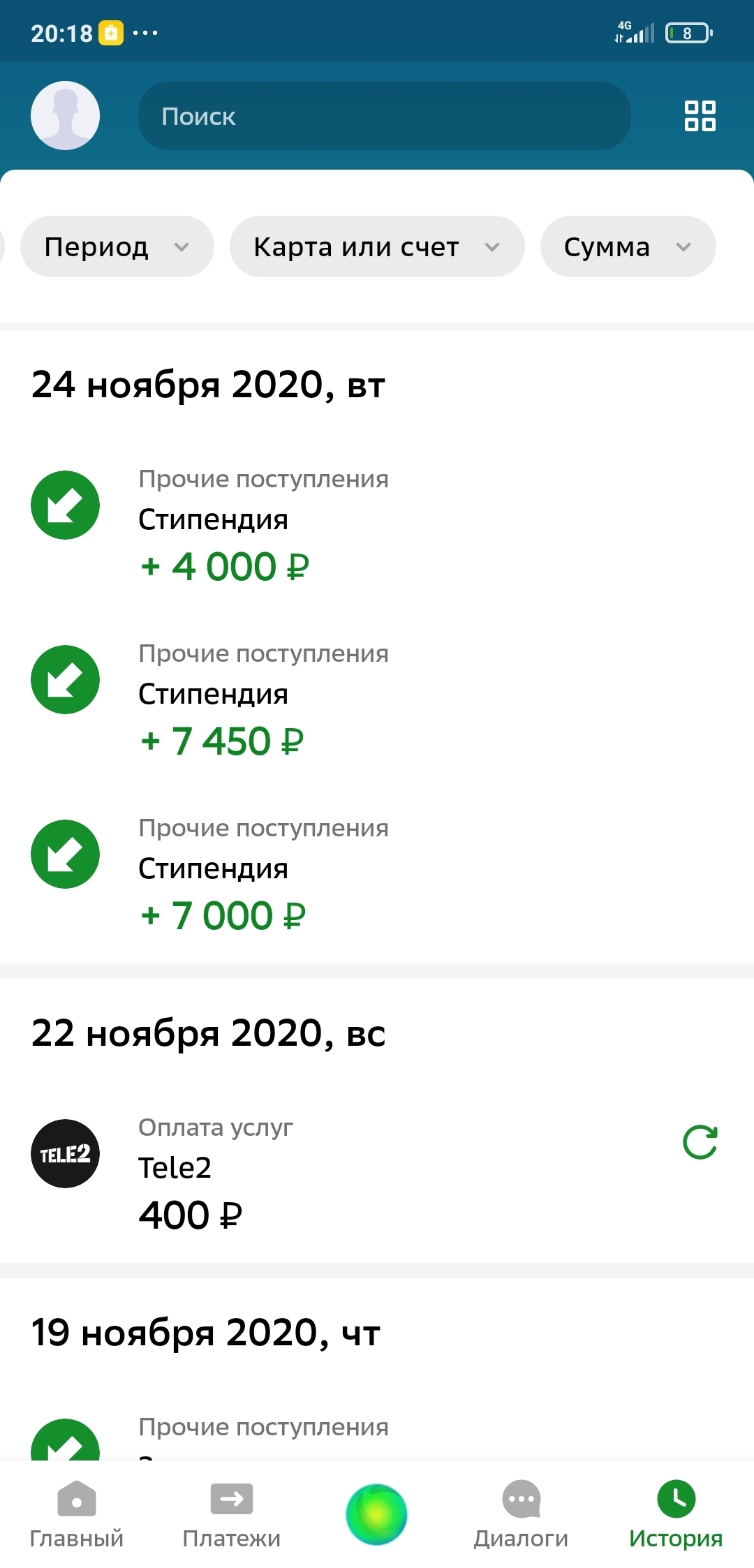
Task: Select the История tab
Action: tap(675, 1514)
